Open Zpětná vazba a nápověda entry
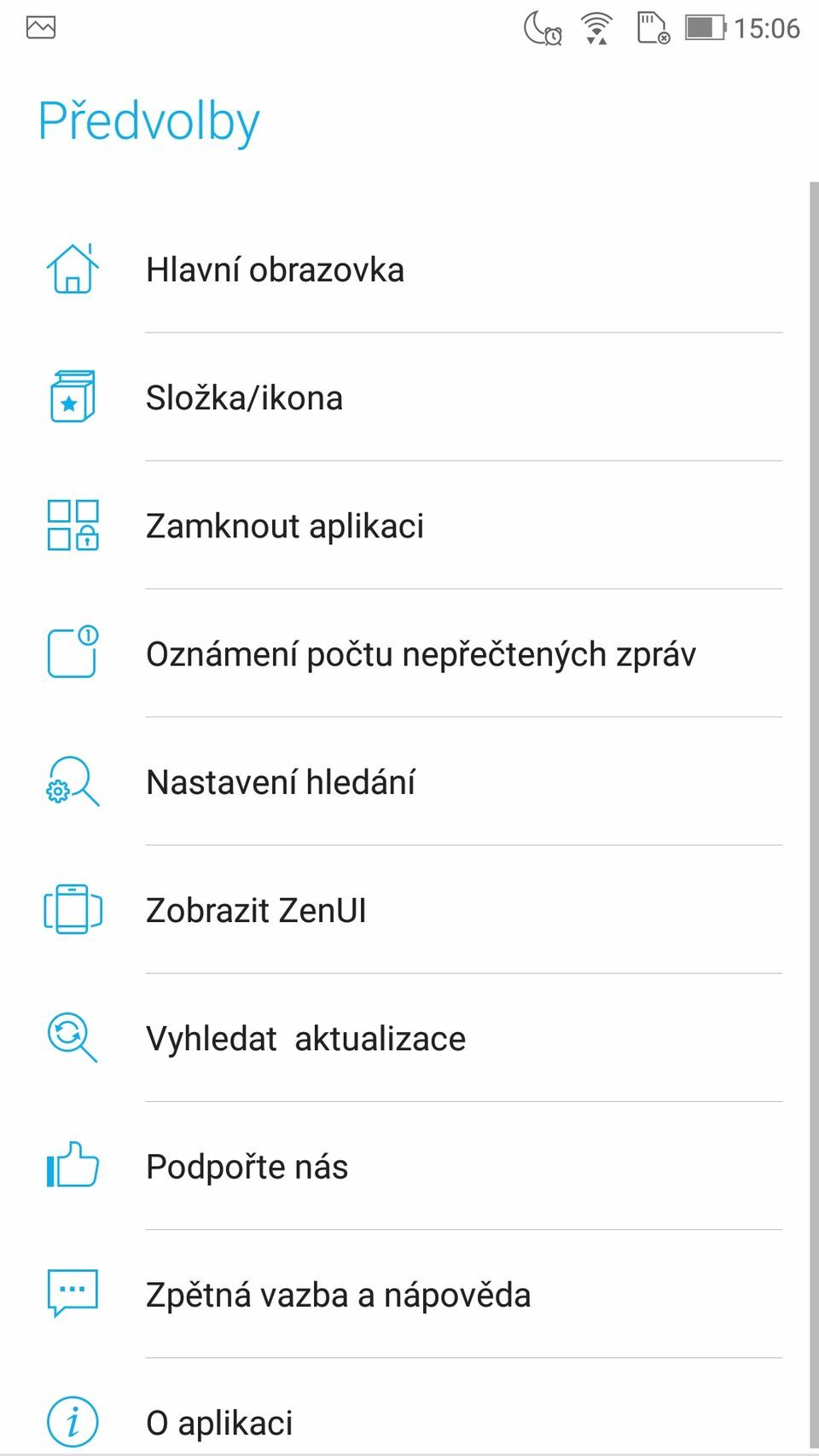The height and width of the screenshot is (1456, 819). (339, 1294)
